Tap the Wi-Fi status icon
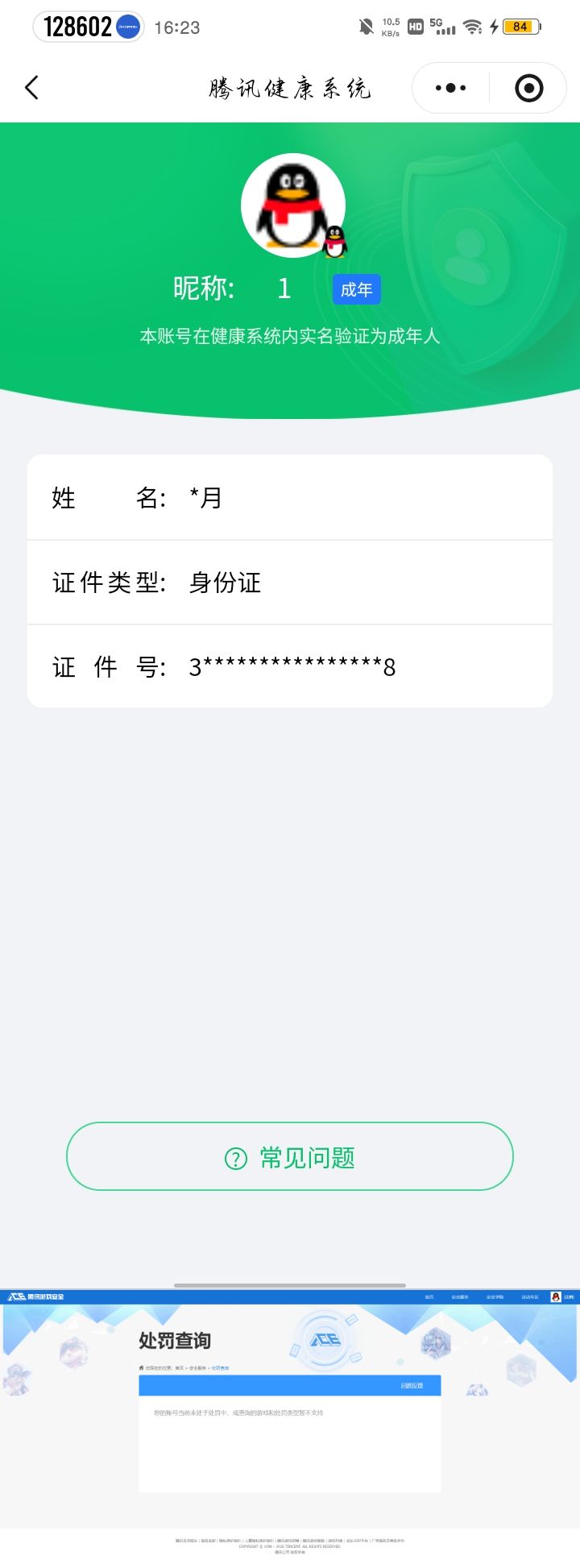The width and height of the screenshot is (580, 1568). (471, 27)
